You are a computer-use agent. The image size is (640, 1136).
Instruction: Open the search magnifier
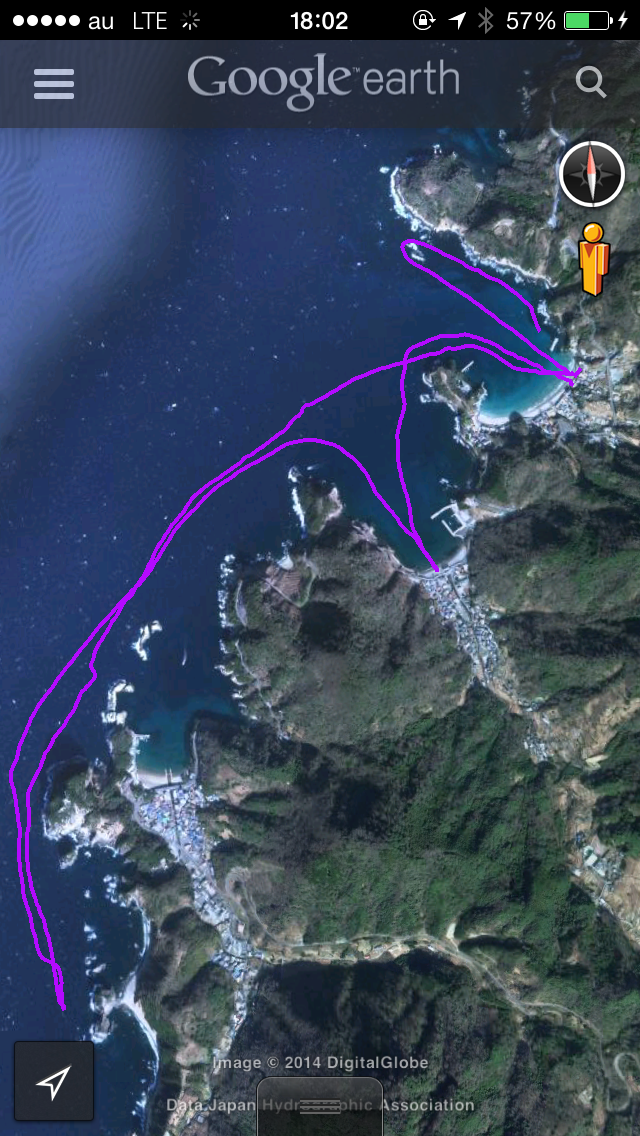coord(591,83)
